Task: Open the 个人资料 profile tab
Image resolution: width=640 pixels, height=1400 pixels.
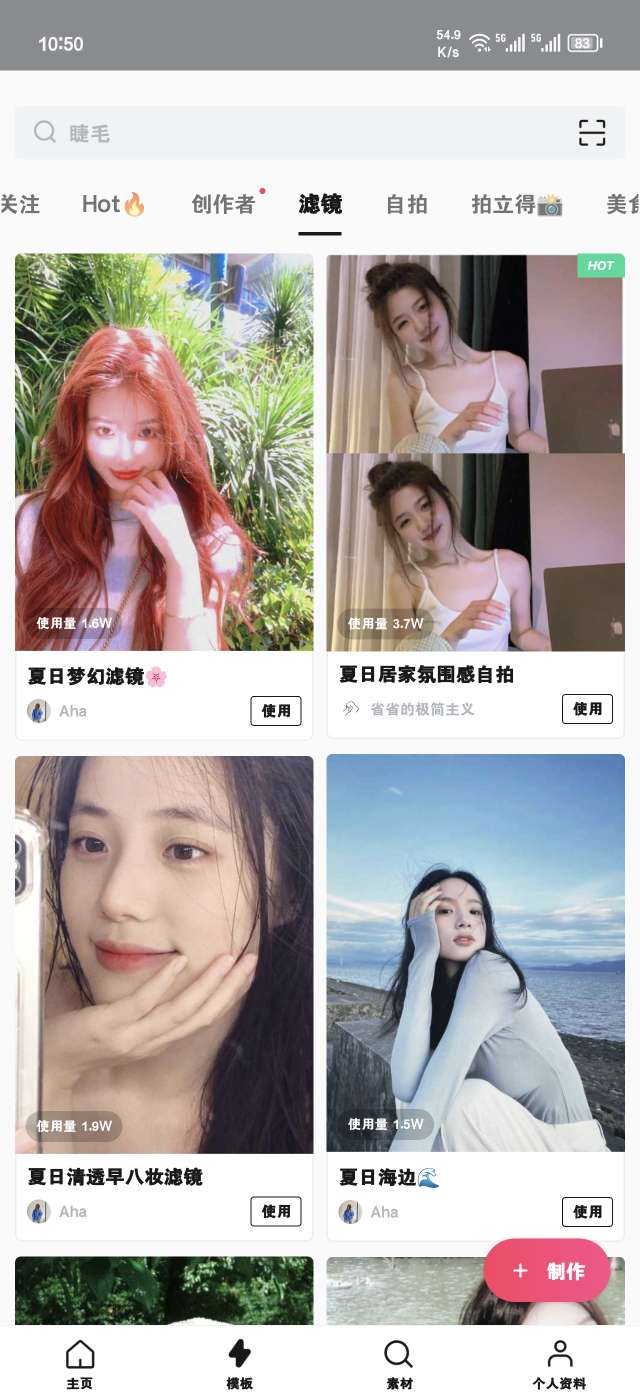Action: [x=559, y=1365]
